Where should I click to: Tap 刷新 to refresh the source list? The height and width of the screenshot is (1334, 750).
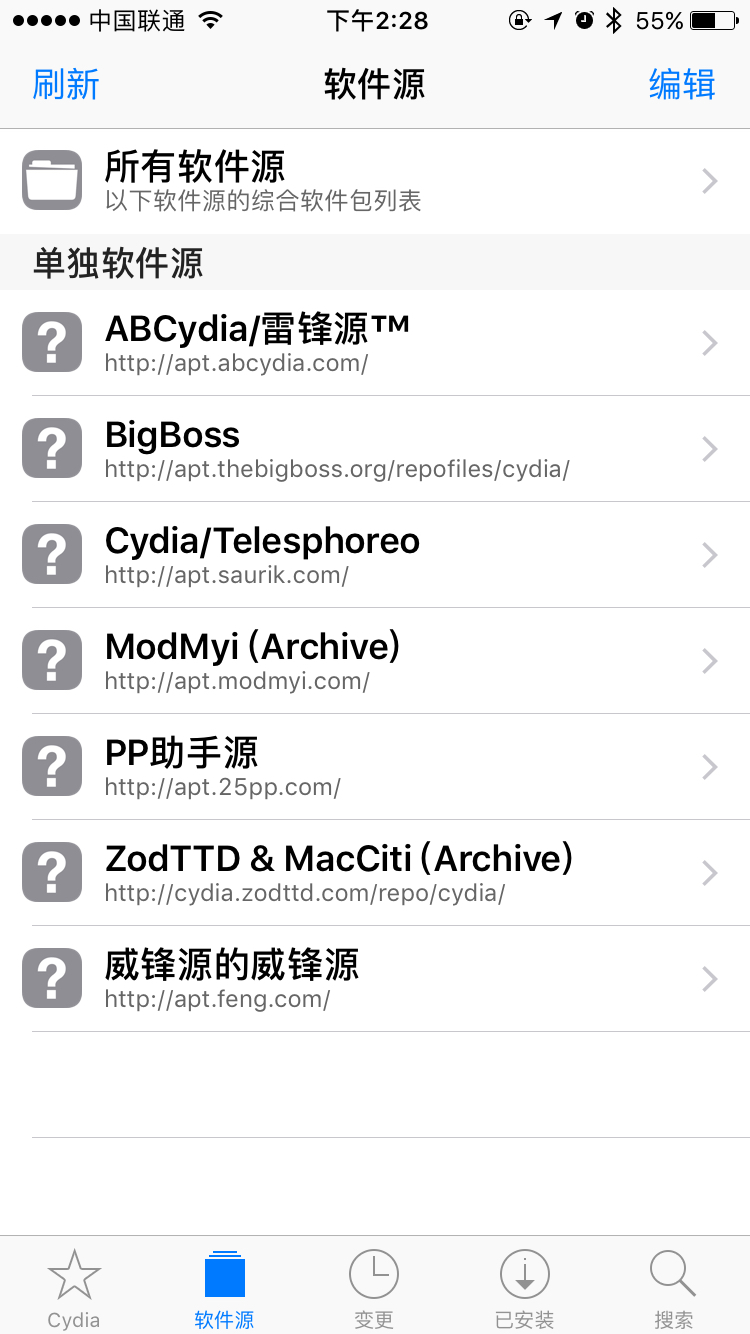(x=66, y=85)
